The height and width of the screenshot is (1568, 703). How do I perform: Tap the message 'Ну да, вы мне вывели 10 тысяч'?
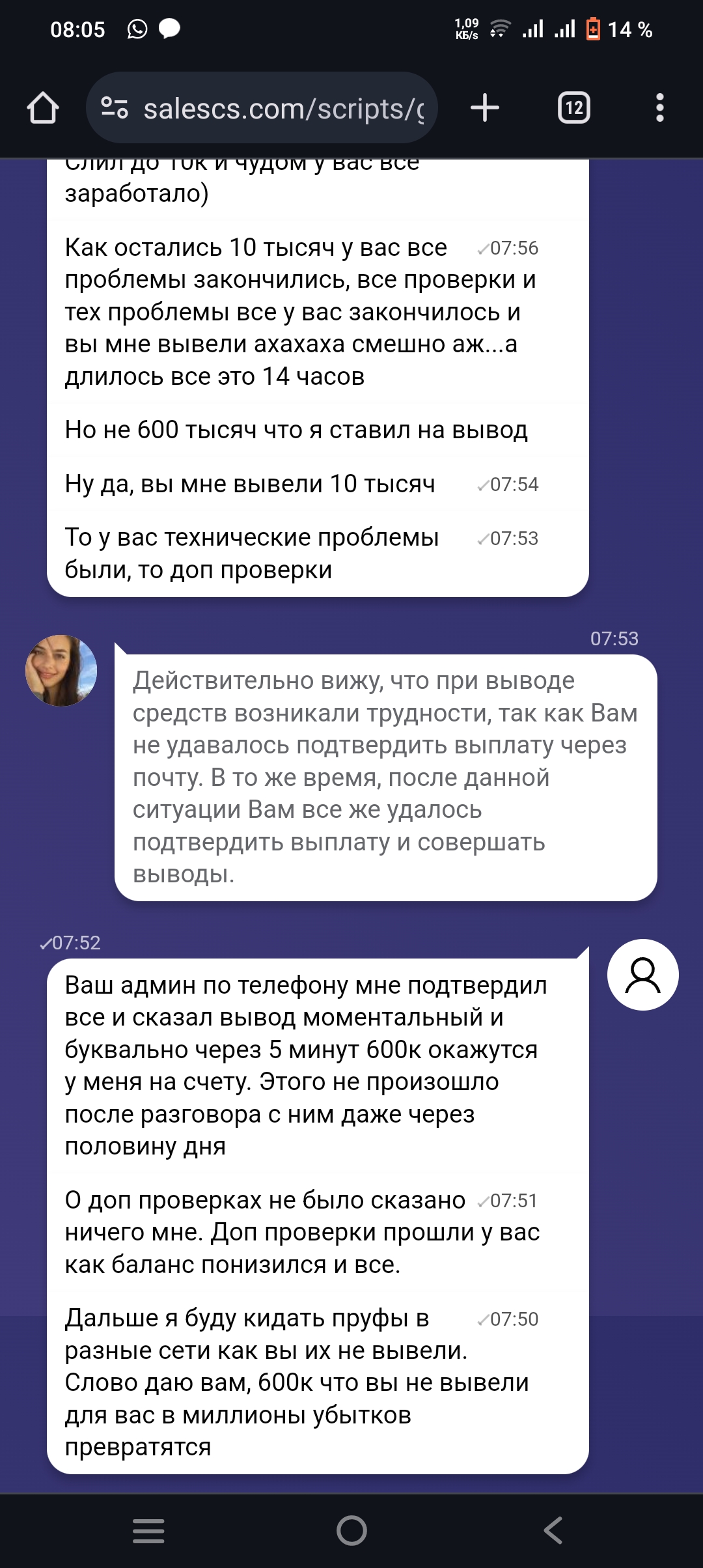coord(253,484)
